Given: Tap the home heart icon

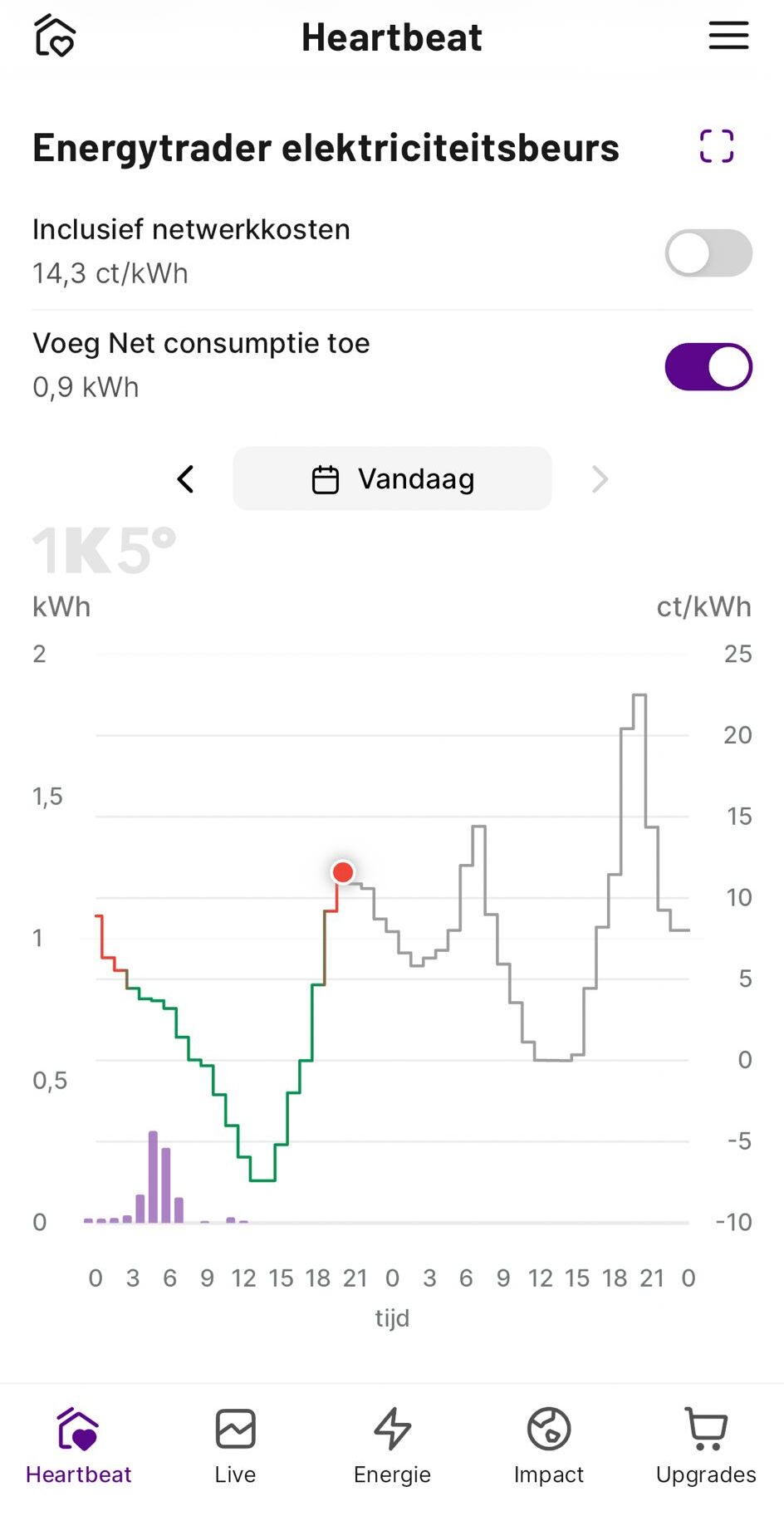Looking at the screenshot, I should click(55, 37).
